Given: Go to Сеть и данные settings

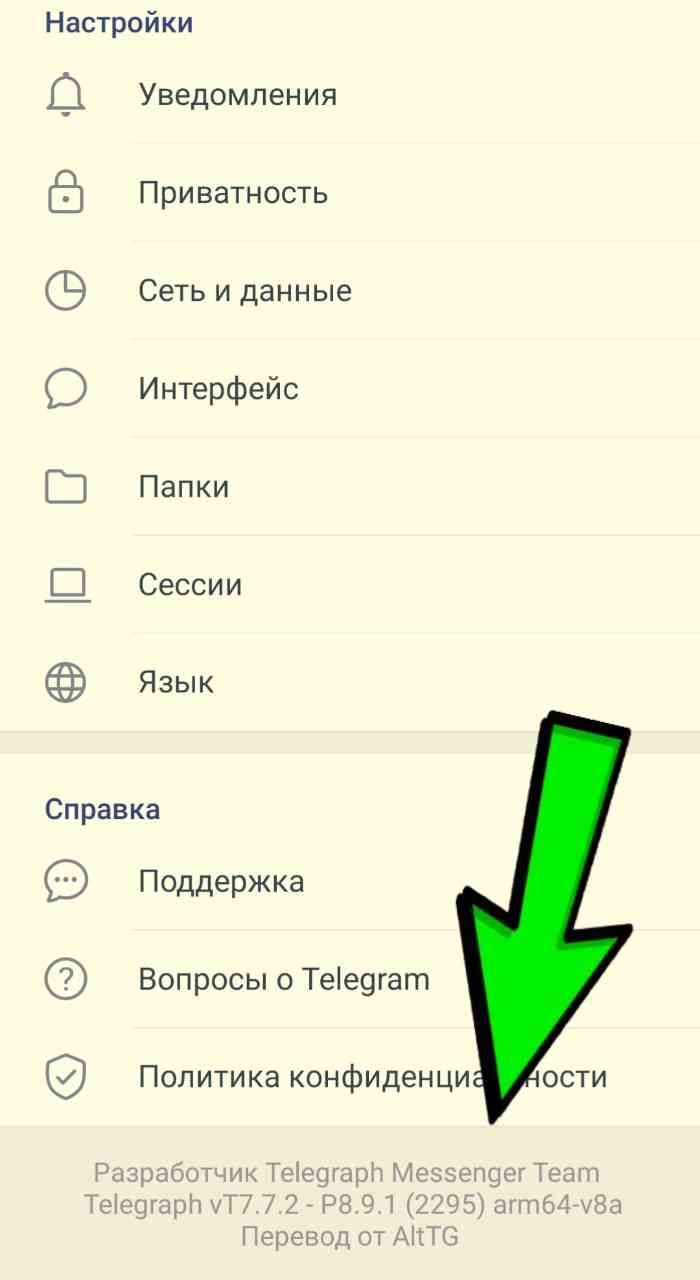Looking at the screenshot, I should pos(245,291).
